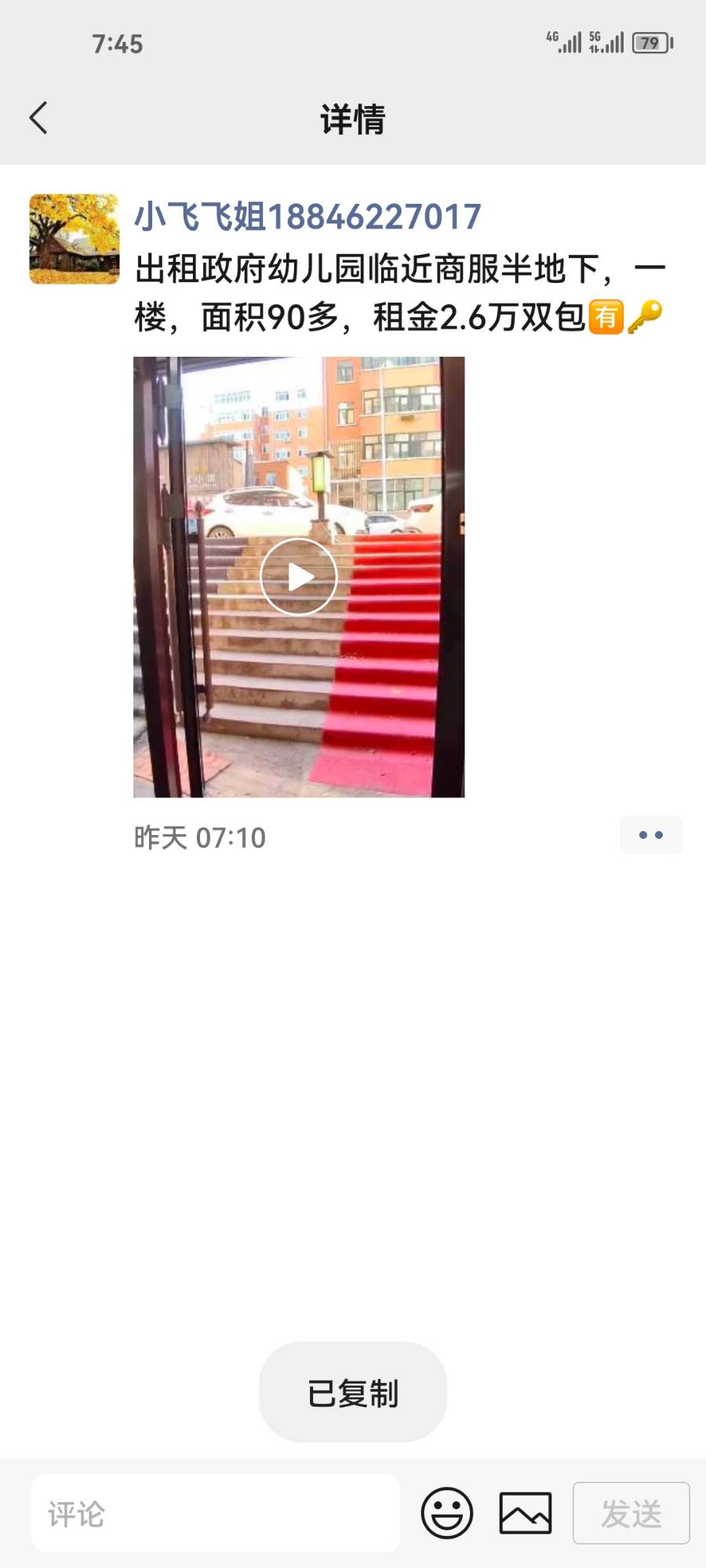The image size is (706, 1568).
Task: Tap the 发送 send button
Action: (x=631, y=1513)
